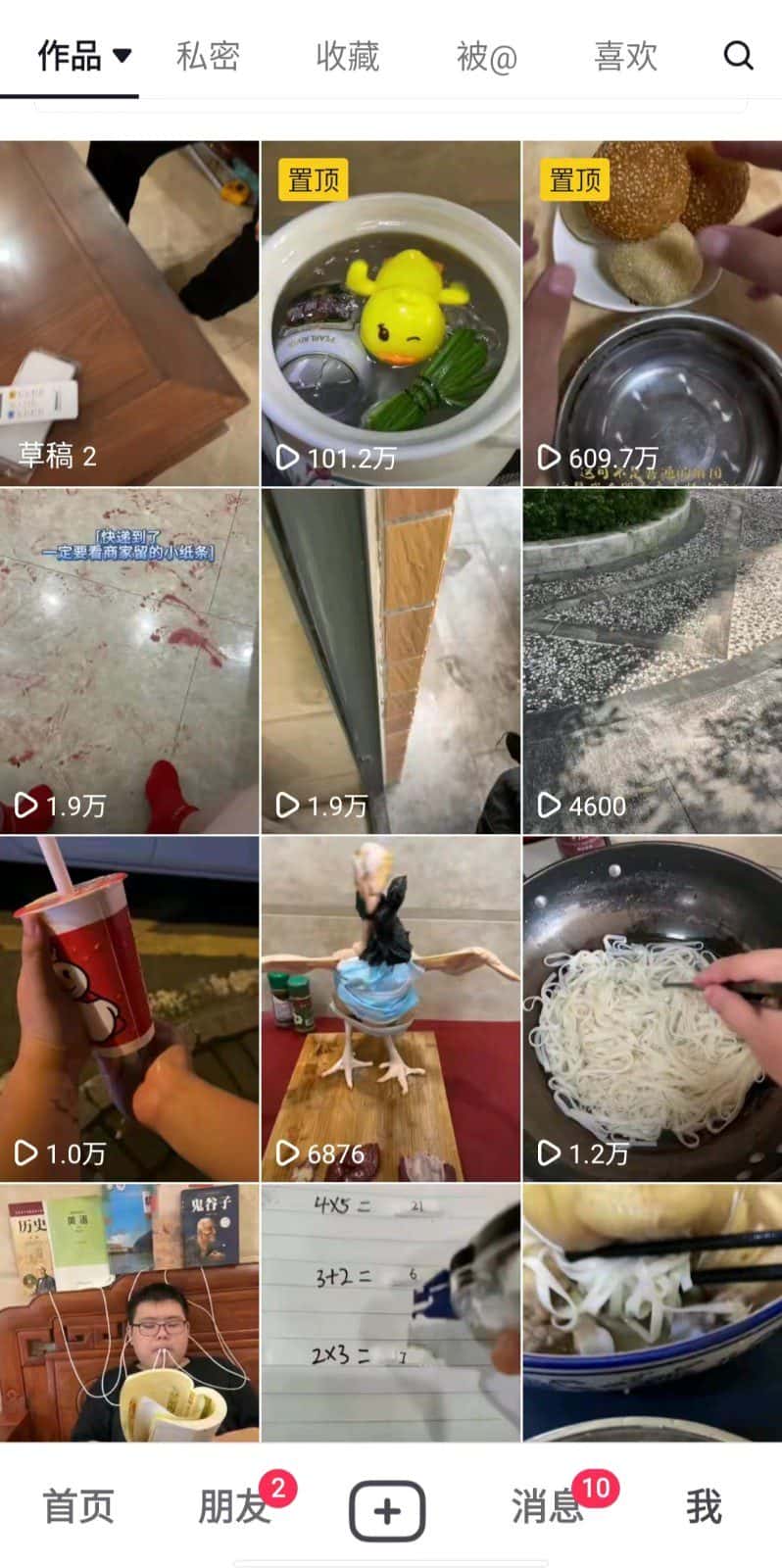Screen dimensions: 782x1568
Task: Open the search magnifier icon
Action: tap(738, 56)
